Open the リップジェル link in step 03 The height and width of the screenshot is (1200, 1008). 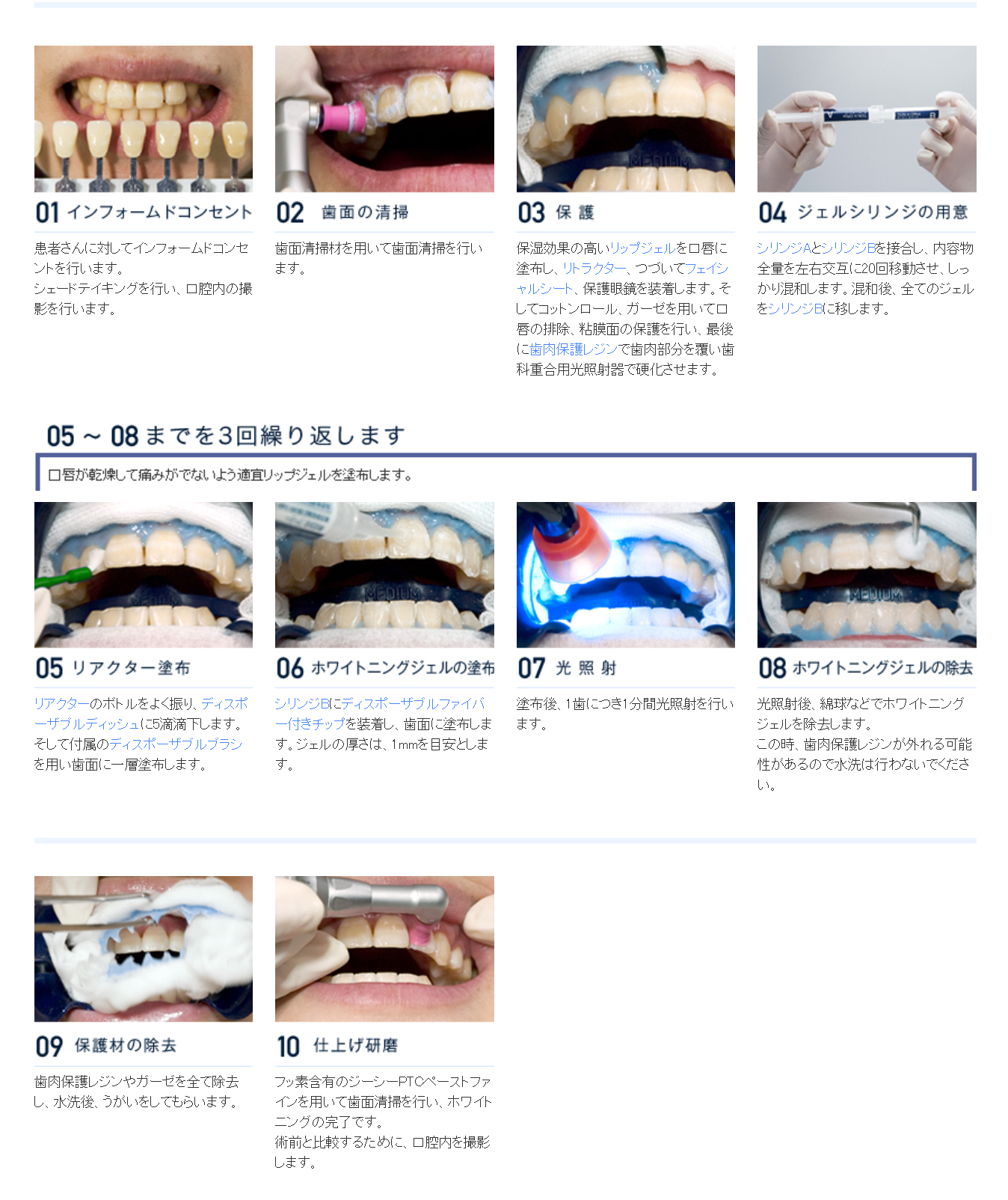[x=642, y=248]
